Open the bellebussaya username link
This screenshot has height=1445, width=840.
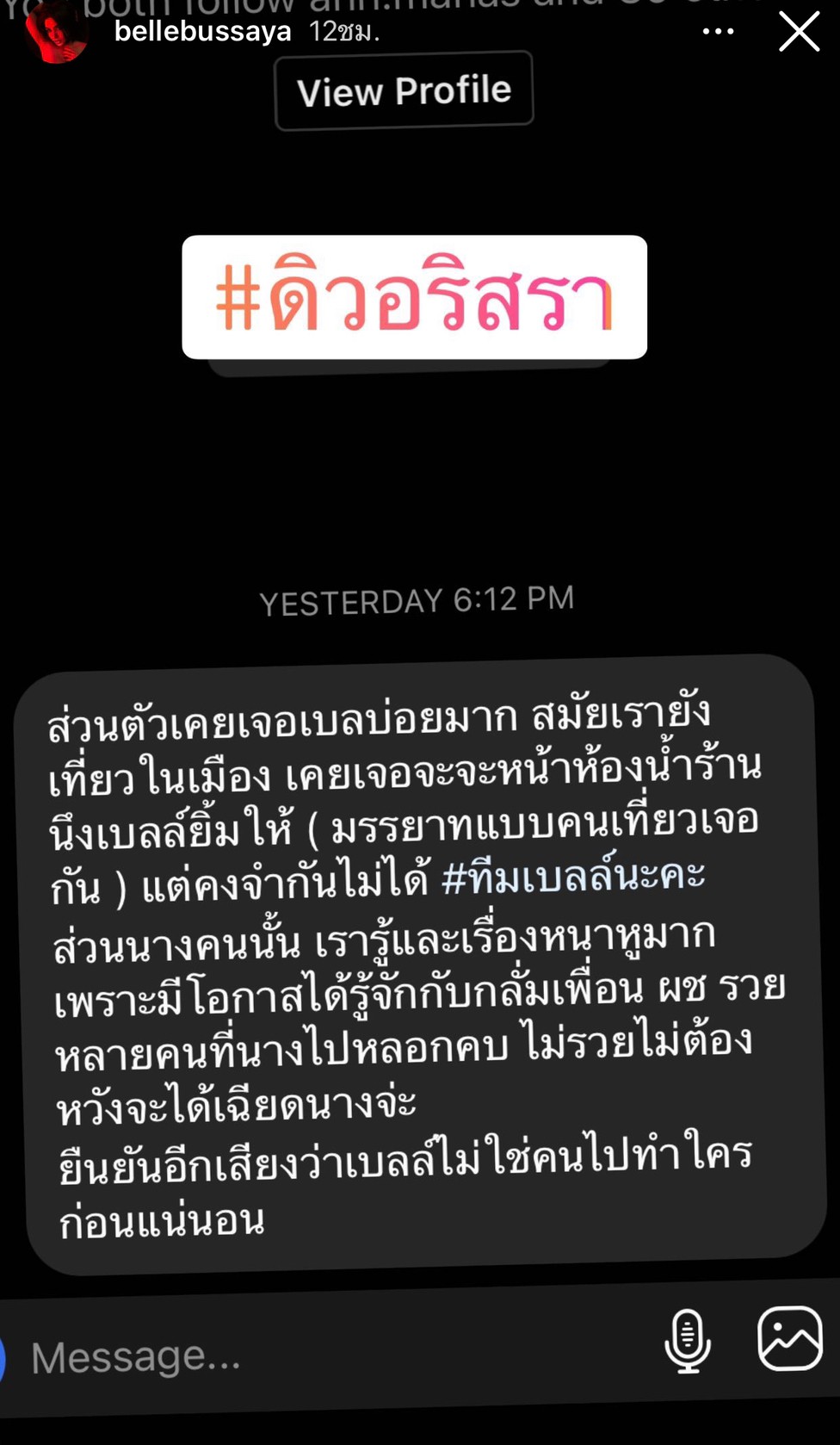click(x=202, y=32)
